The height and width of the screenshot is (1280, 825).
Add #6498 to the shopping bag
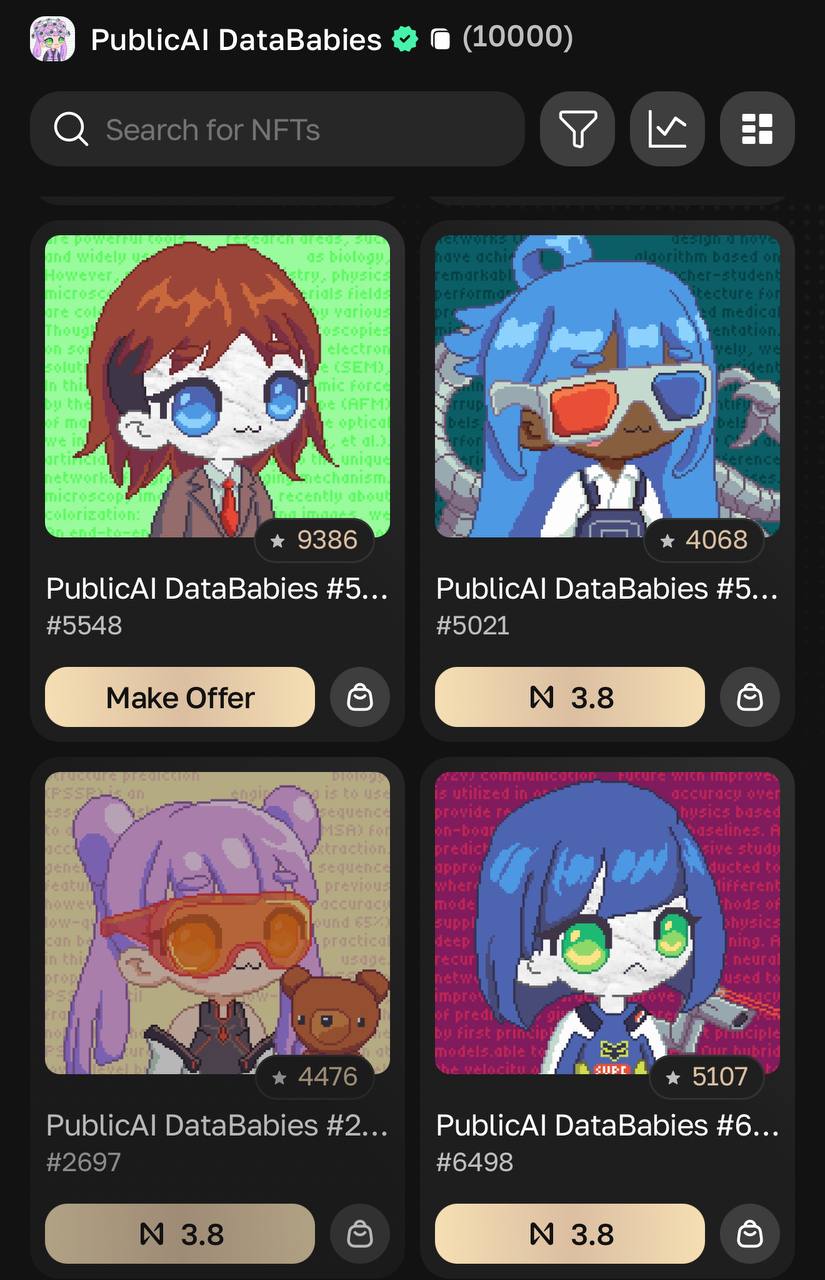pyautogui.click(x=749, y=1234)
